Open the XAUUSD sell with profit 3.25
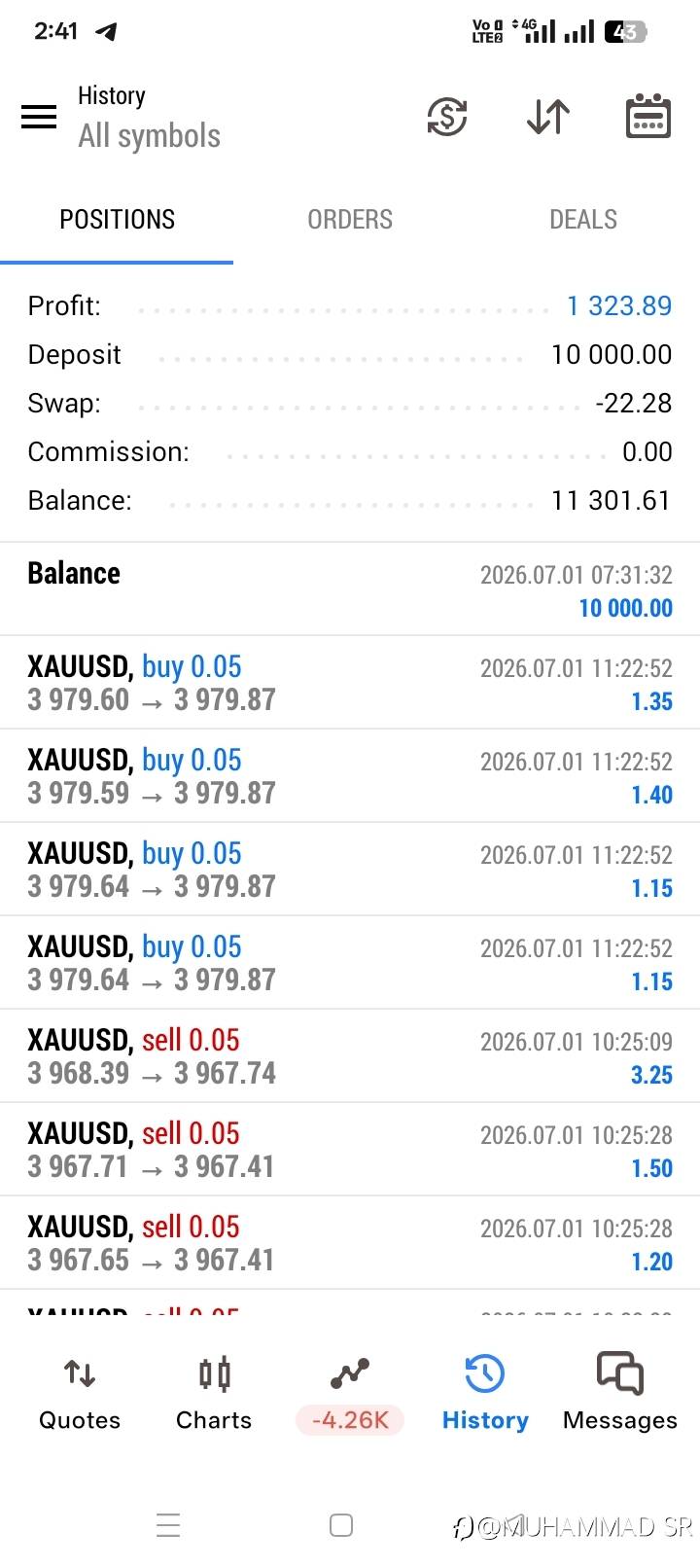The image size is (700, 1568). click(x=350, y=1056)
